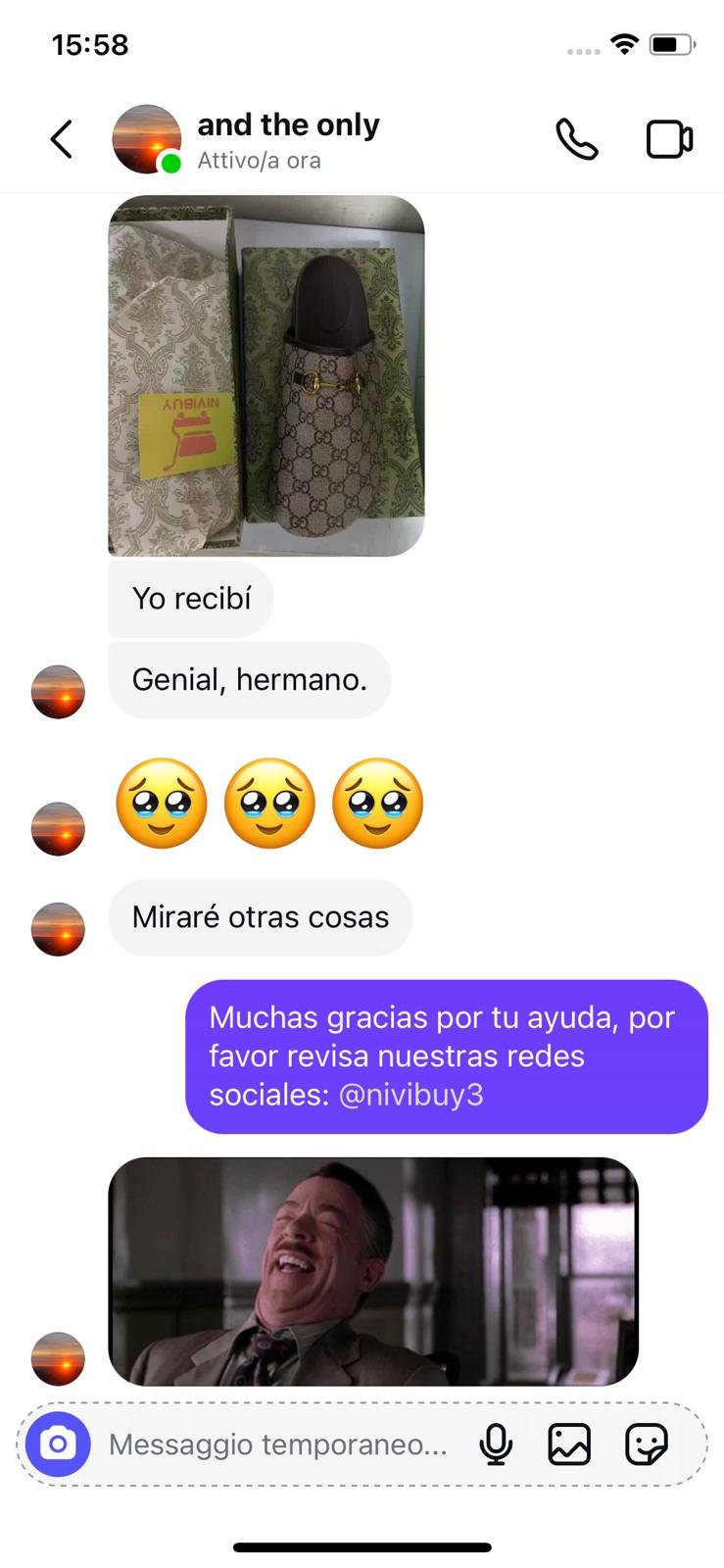Viewport: 724px width, 1568px height.
Task: Focus the Messaggio temporaneo text field
Action: 277,1444
